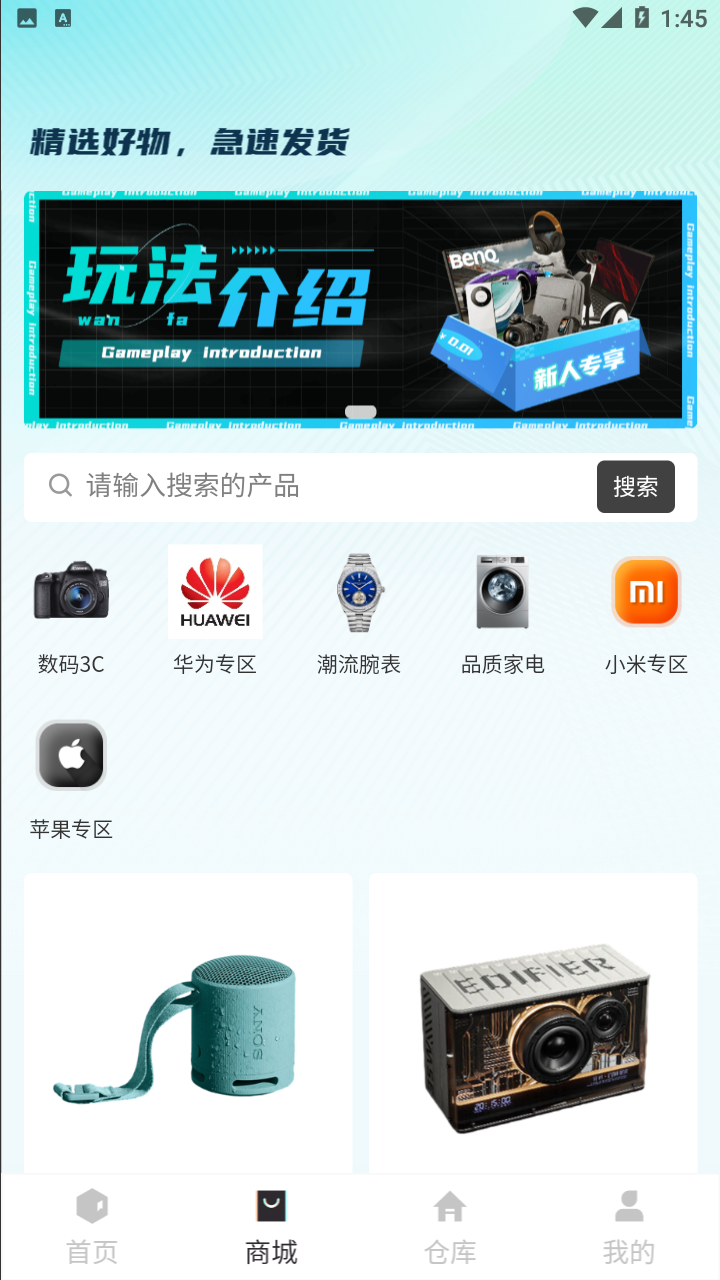
Task: Open the 数码3C category
Action: [x=71, y=611]
